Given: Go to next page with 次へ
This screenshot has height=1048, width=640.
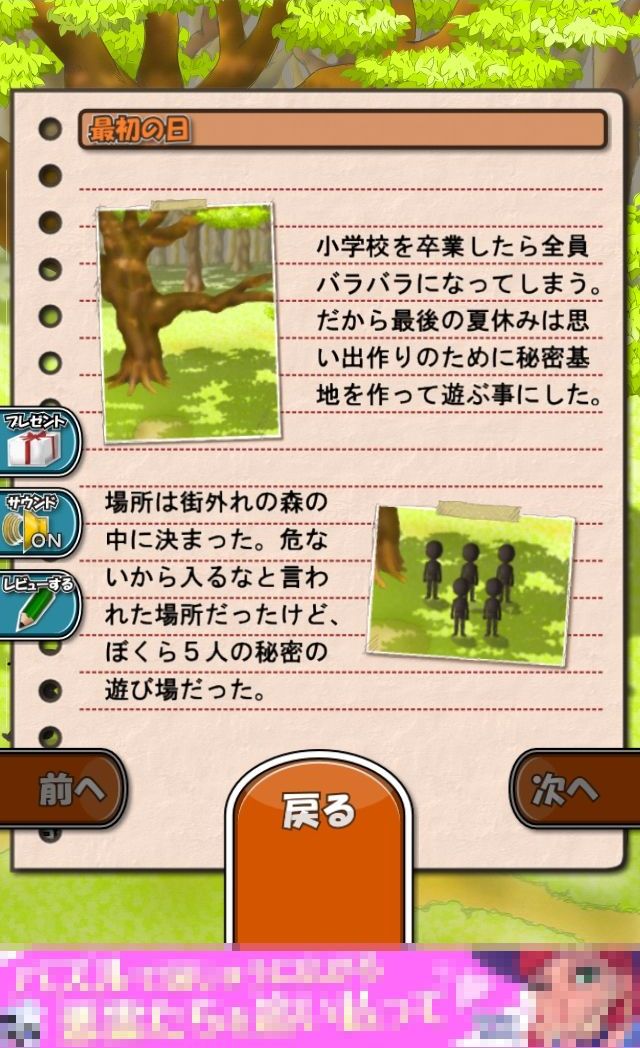Looking at the screenshot, I should point(576,789).
